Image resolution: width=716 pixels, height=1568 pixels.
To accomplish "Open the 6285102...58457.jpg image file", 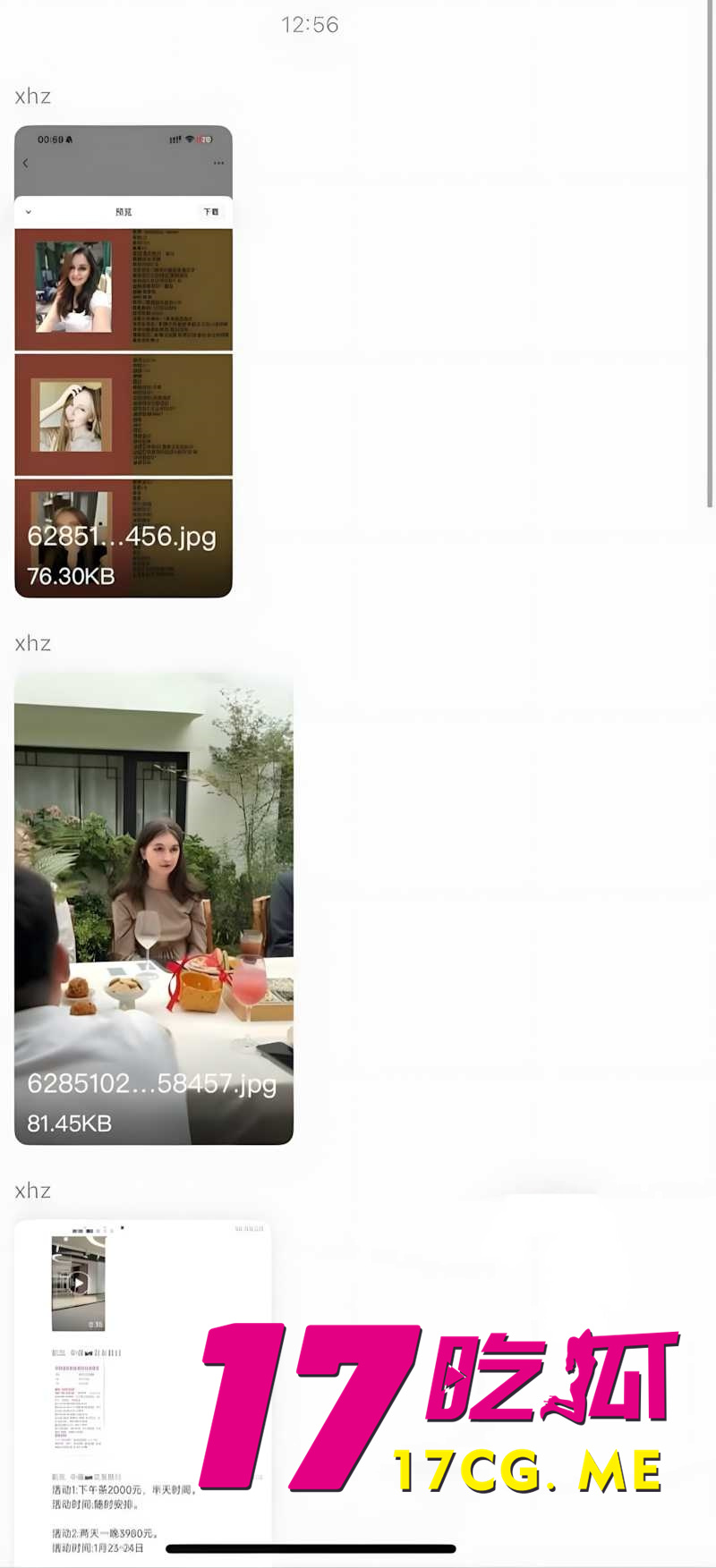I will [x=154, y=908].
